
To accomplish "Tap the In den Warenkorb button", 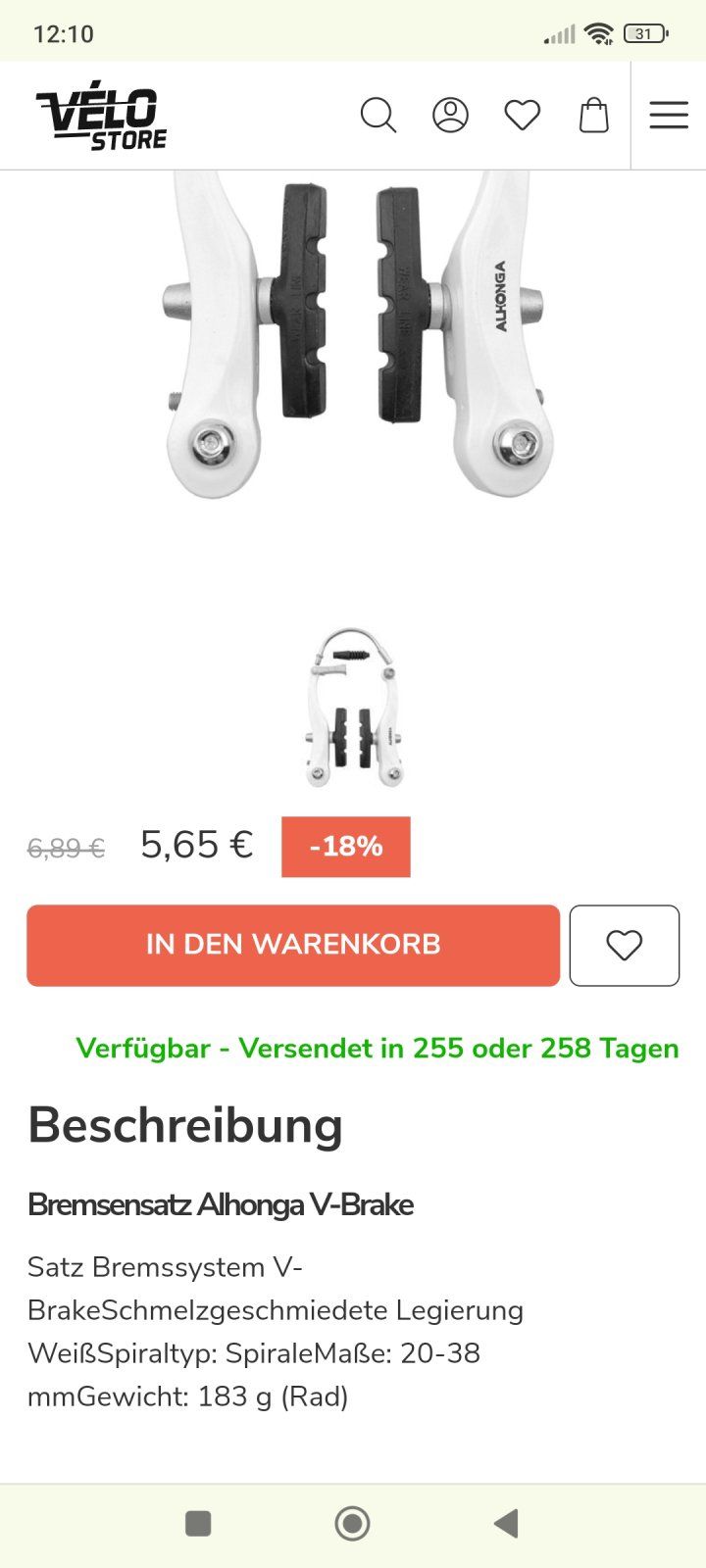I will tap(293, 945).
